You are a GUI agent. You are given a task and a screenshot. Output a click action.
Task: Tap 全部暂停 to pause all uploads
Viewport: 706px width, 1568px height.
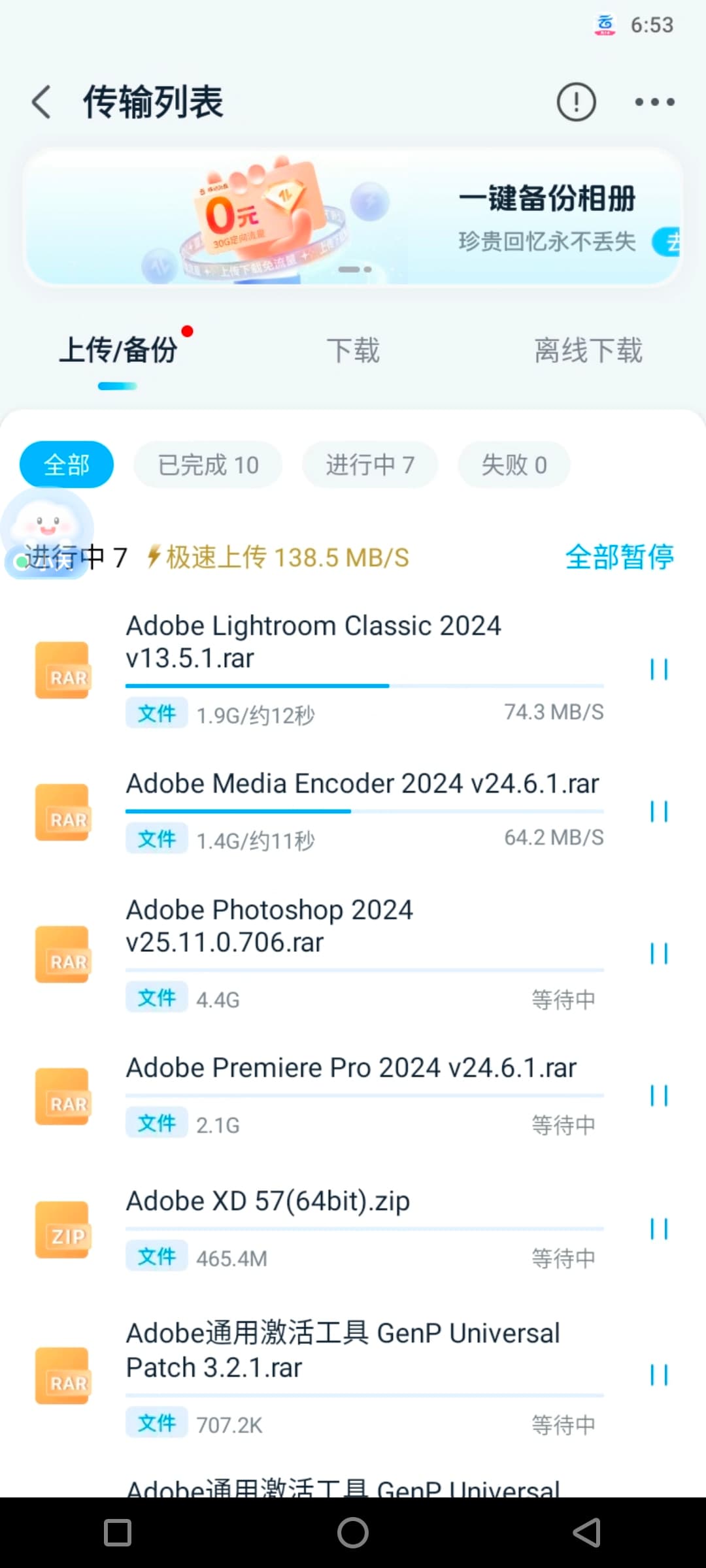click(x=619, y=557)
